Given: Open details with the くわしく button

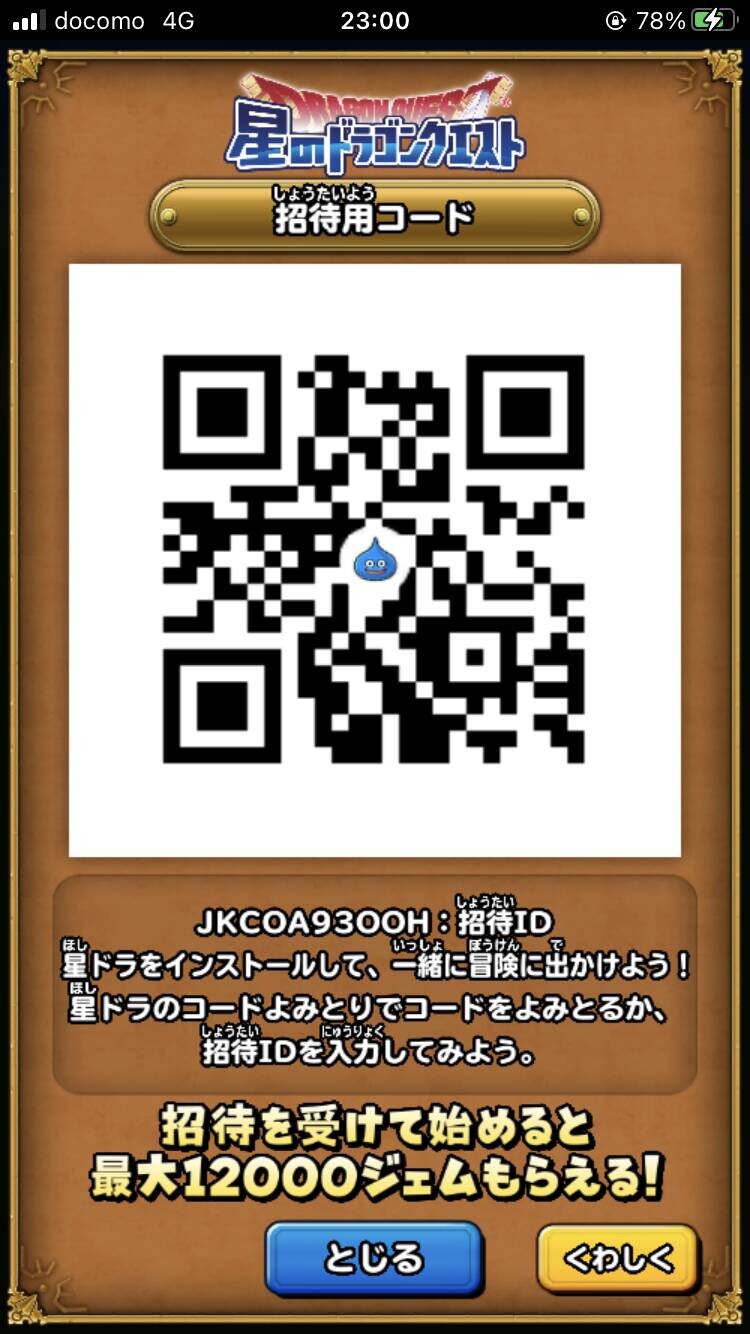Looking at the screenshot, I should pos(618,1259).
